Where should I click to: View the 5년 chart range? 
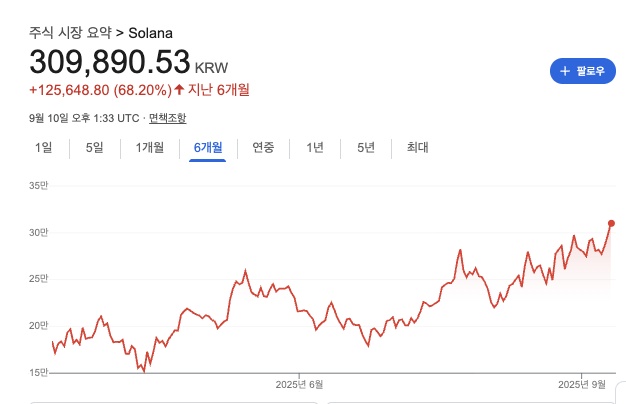coord(365,148)
